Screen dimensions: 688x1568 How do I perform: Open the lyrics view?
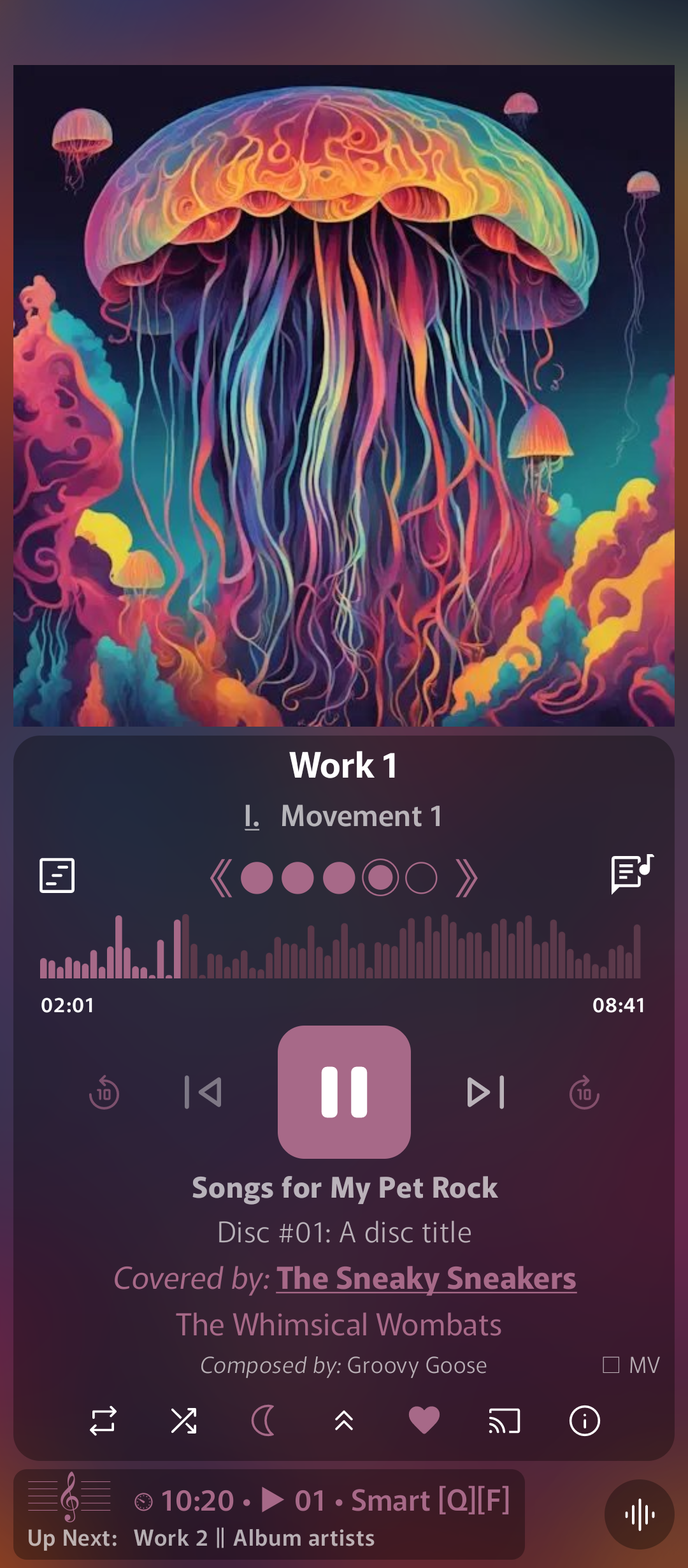[631, 874]
